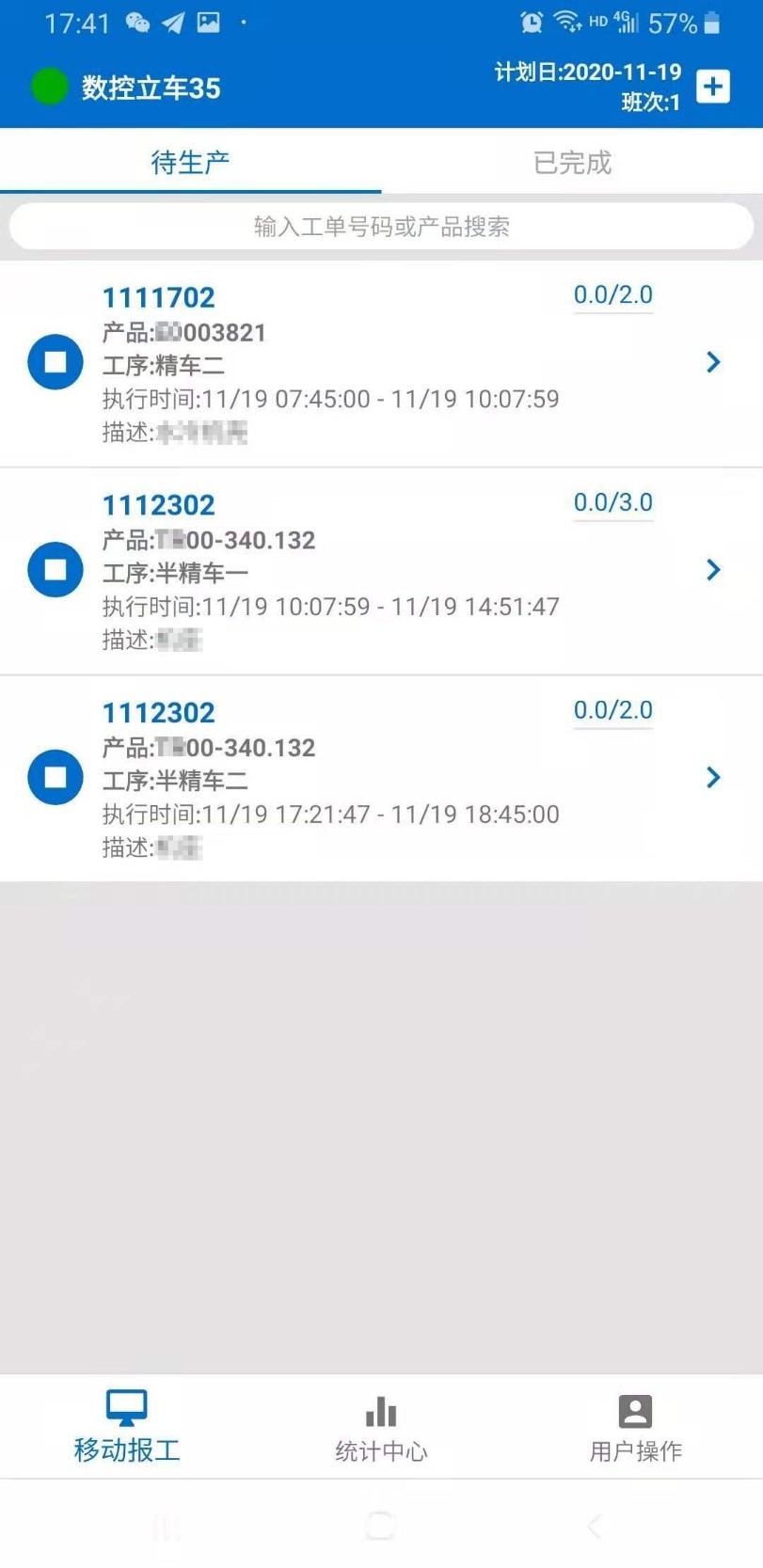Open the 0.0/3.0 quantity link

[613, 503]
